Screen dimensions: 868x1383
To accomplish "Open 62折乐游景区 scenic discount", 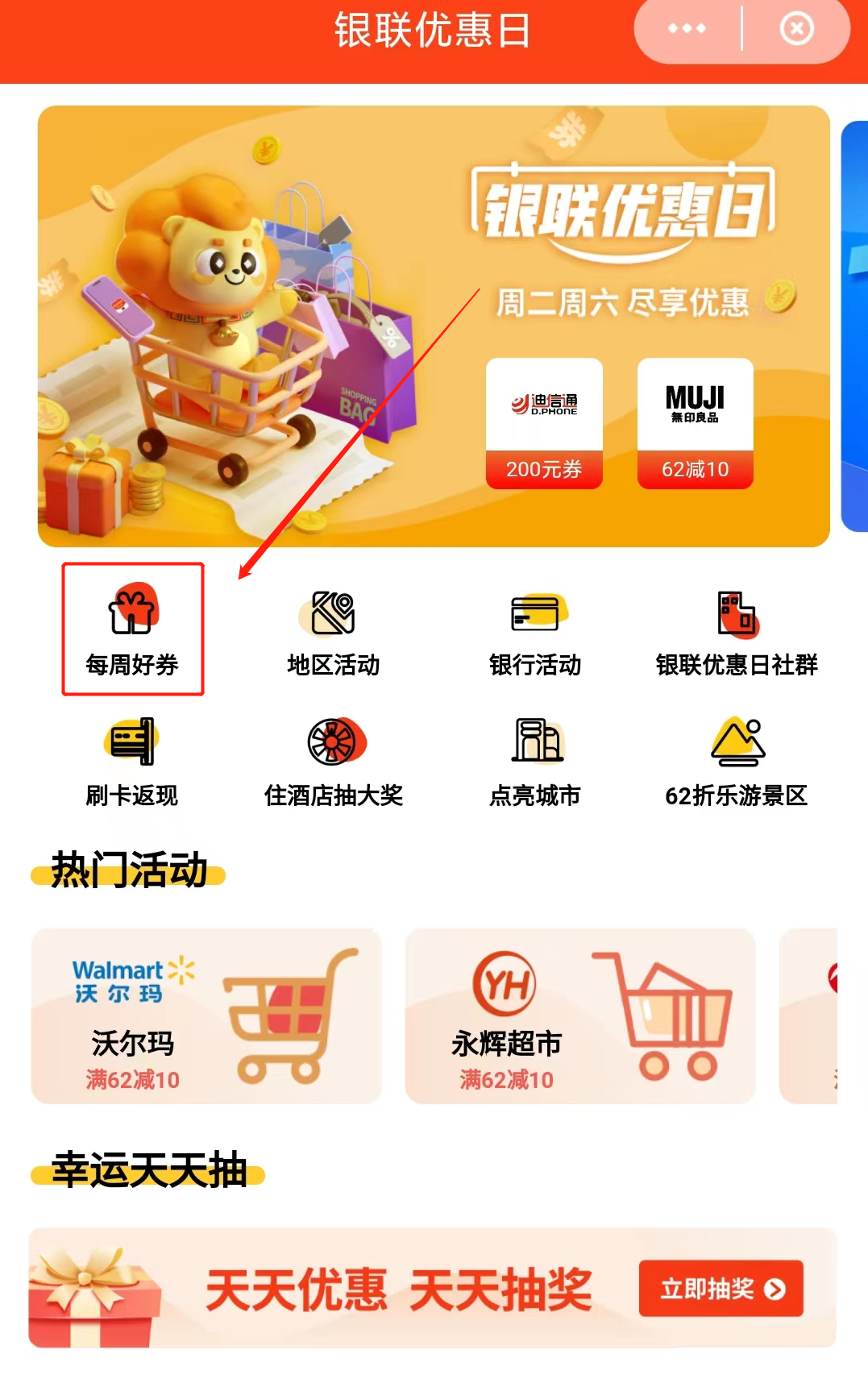I will point(737,762).
